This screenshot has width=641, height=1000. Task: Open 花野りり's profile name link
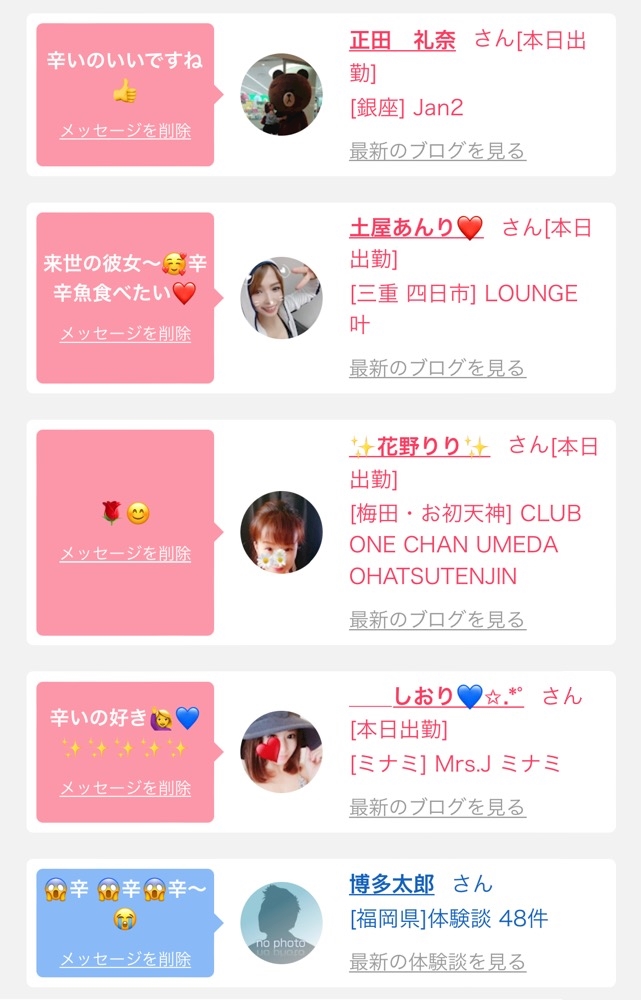[420, 446]
